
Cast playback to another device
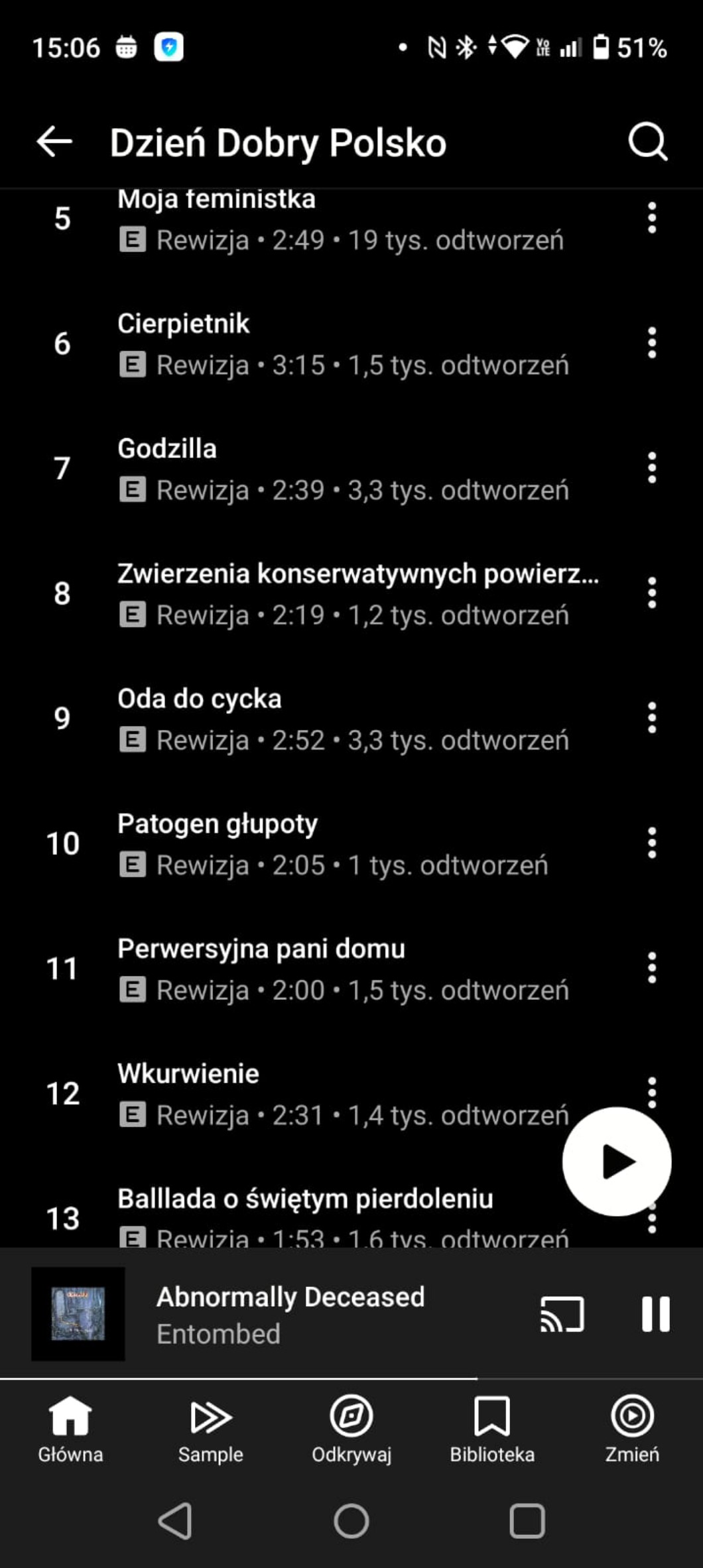(x=562, y=1314)
